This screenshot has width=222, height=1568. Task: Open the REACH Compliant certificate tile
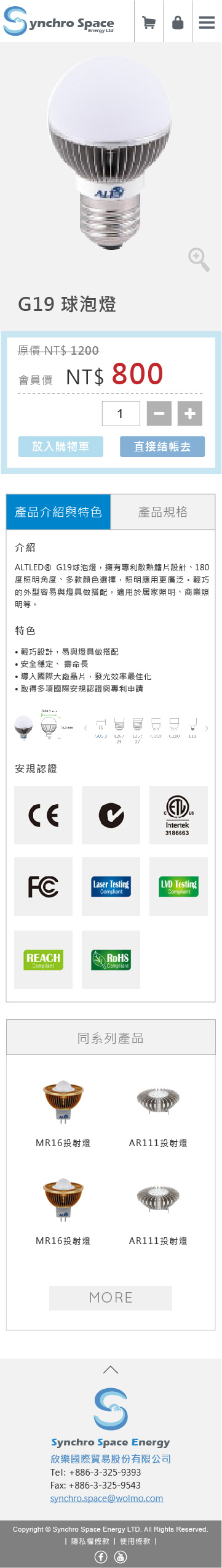(x=43, y=960)
